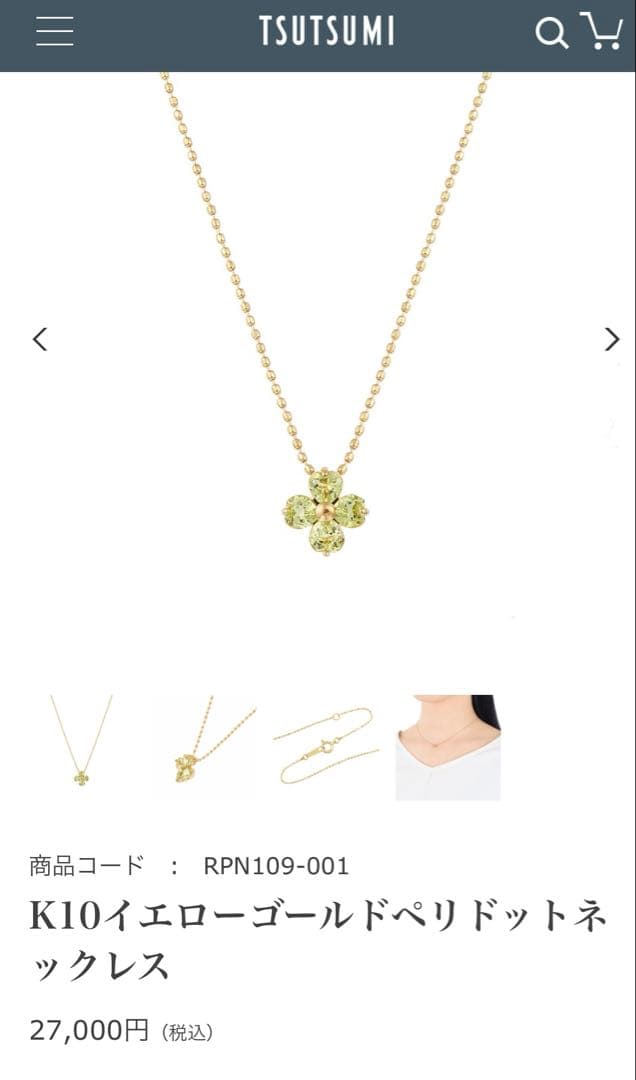This screenshot has width=636, height=1080.
Task: Select the model wearing necklace thumbnail
Action: tap(448, 746)
